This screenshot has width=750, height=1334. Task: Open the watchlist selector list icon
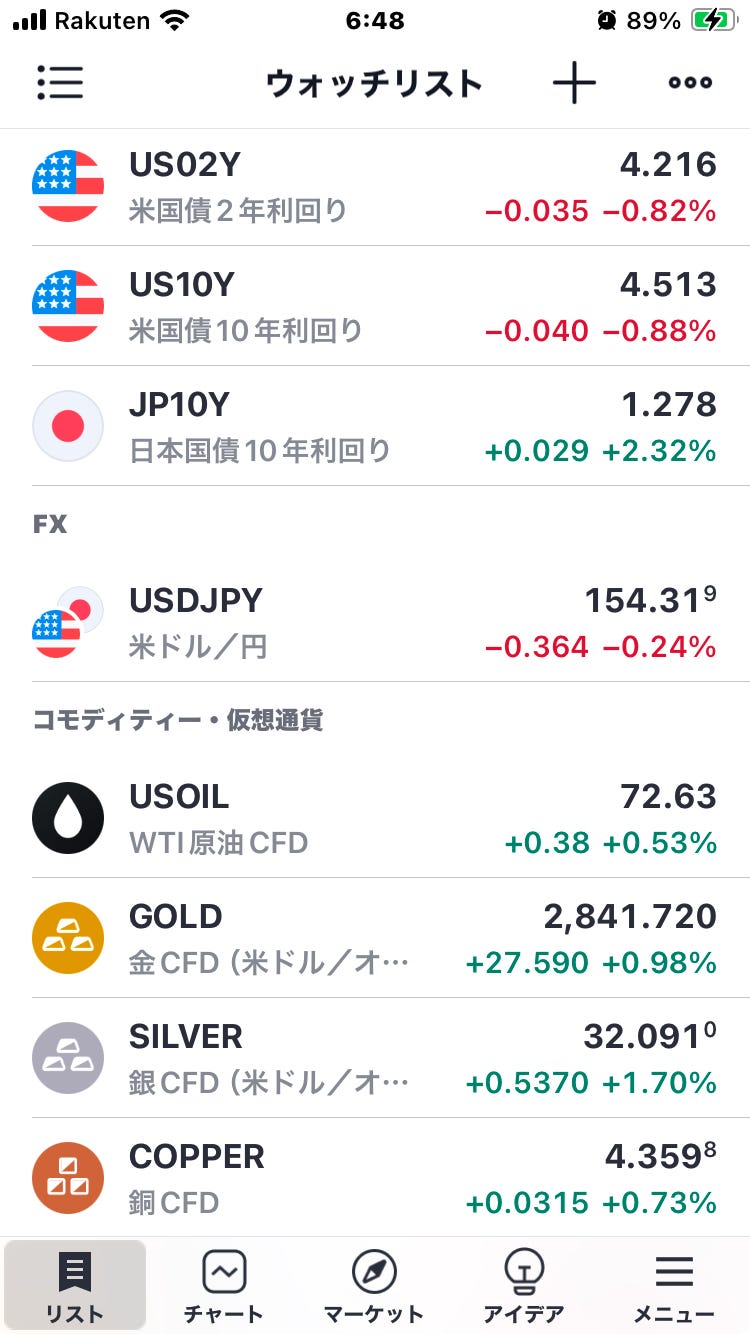(x=60, y=83)
